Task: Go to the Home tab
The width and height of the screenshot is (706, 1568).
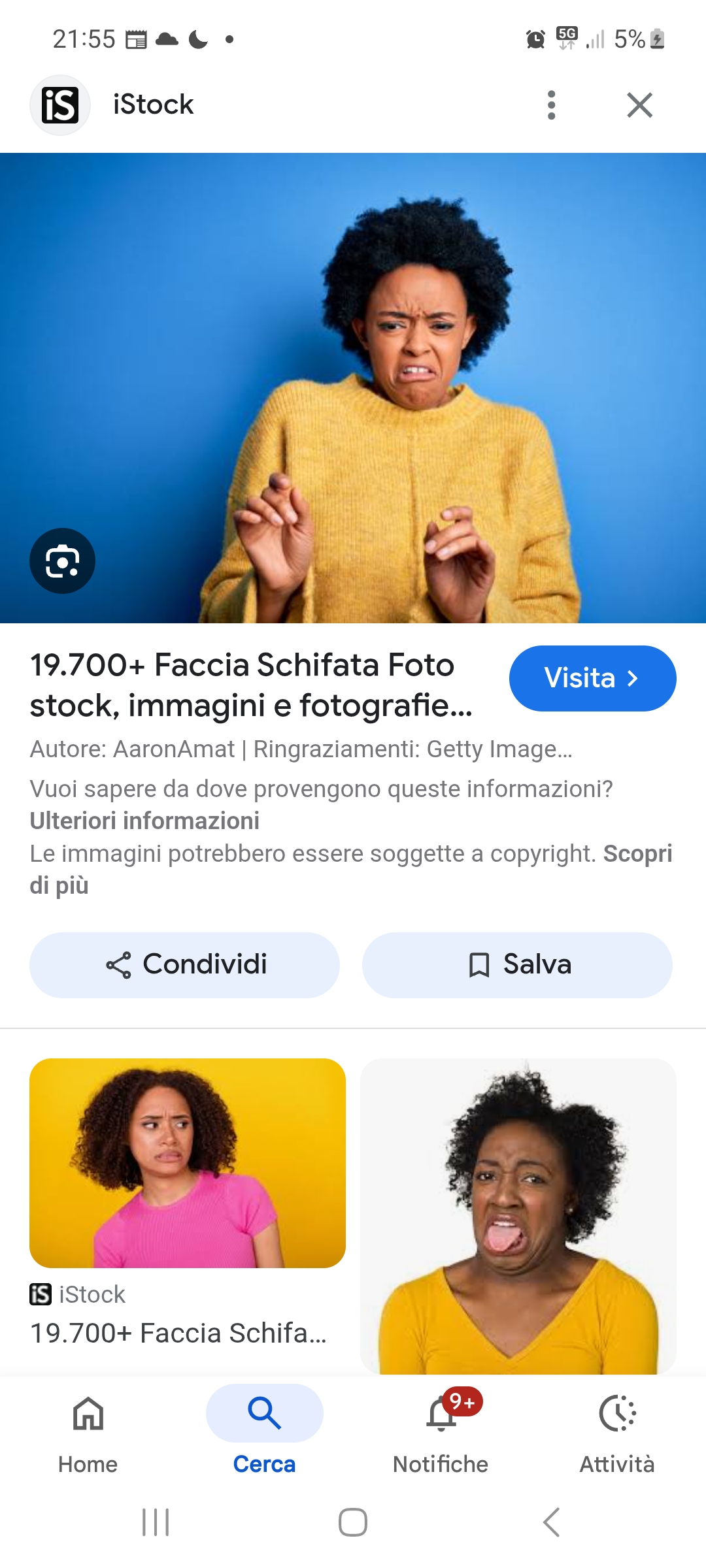Action: click(x=88, y=1429)
